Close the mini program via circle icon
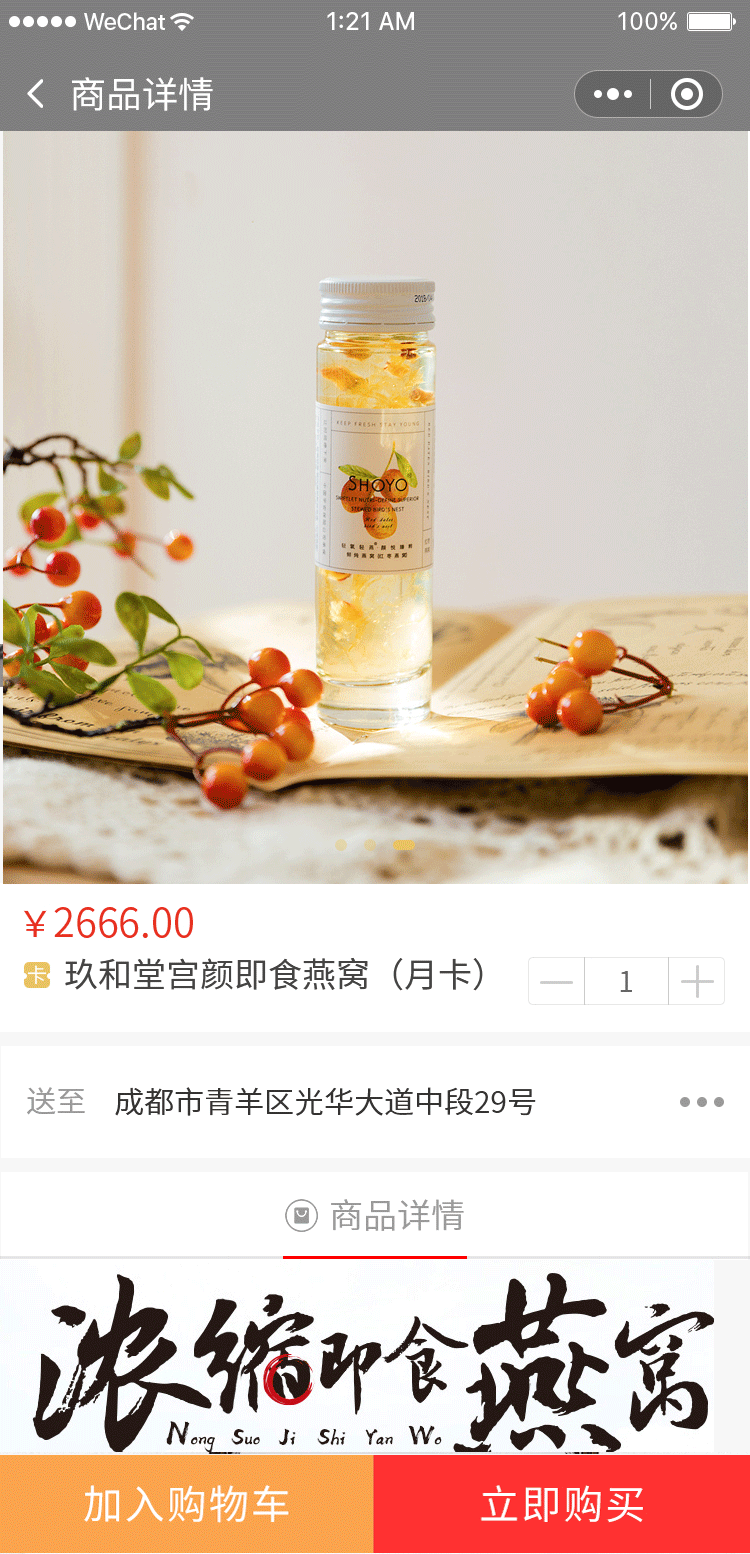750x1554 pixels. (x=686, y=95)
